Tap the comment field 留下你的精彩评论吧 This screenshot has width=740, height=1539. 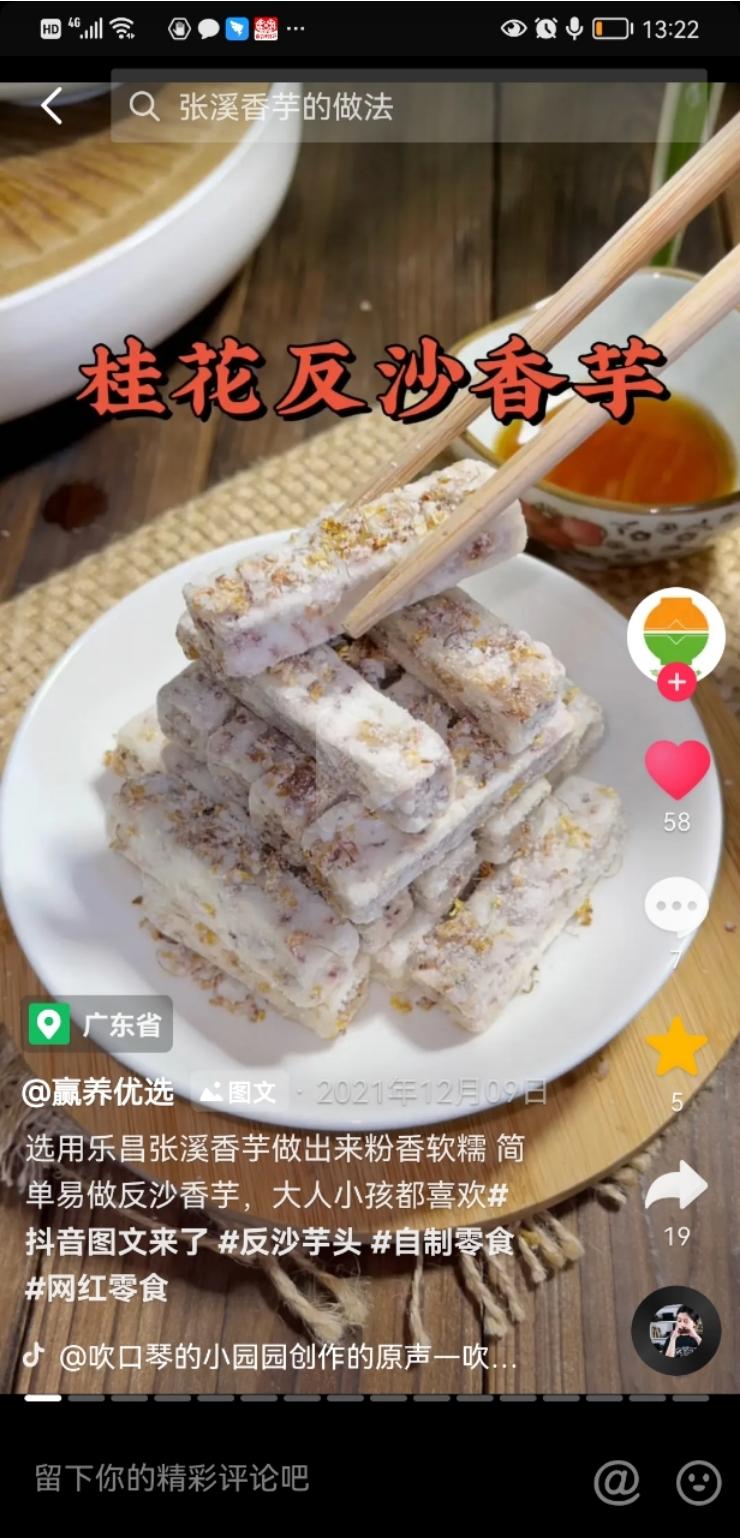(x=172, y=1478)
